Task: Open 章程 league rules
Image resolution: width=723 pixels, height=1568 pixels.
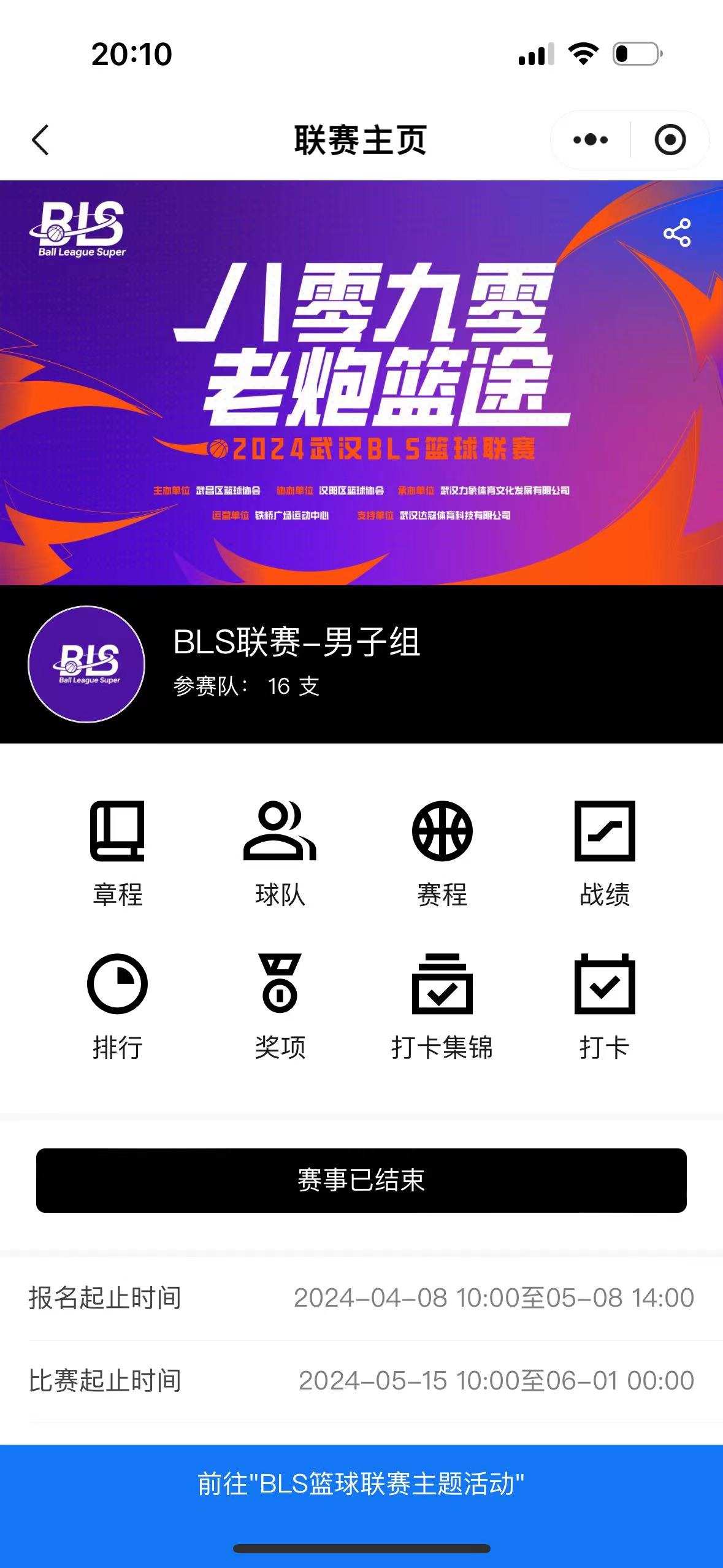Action: pyautogui.click(x=118, y=854)
